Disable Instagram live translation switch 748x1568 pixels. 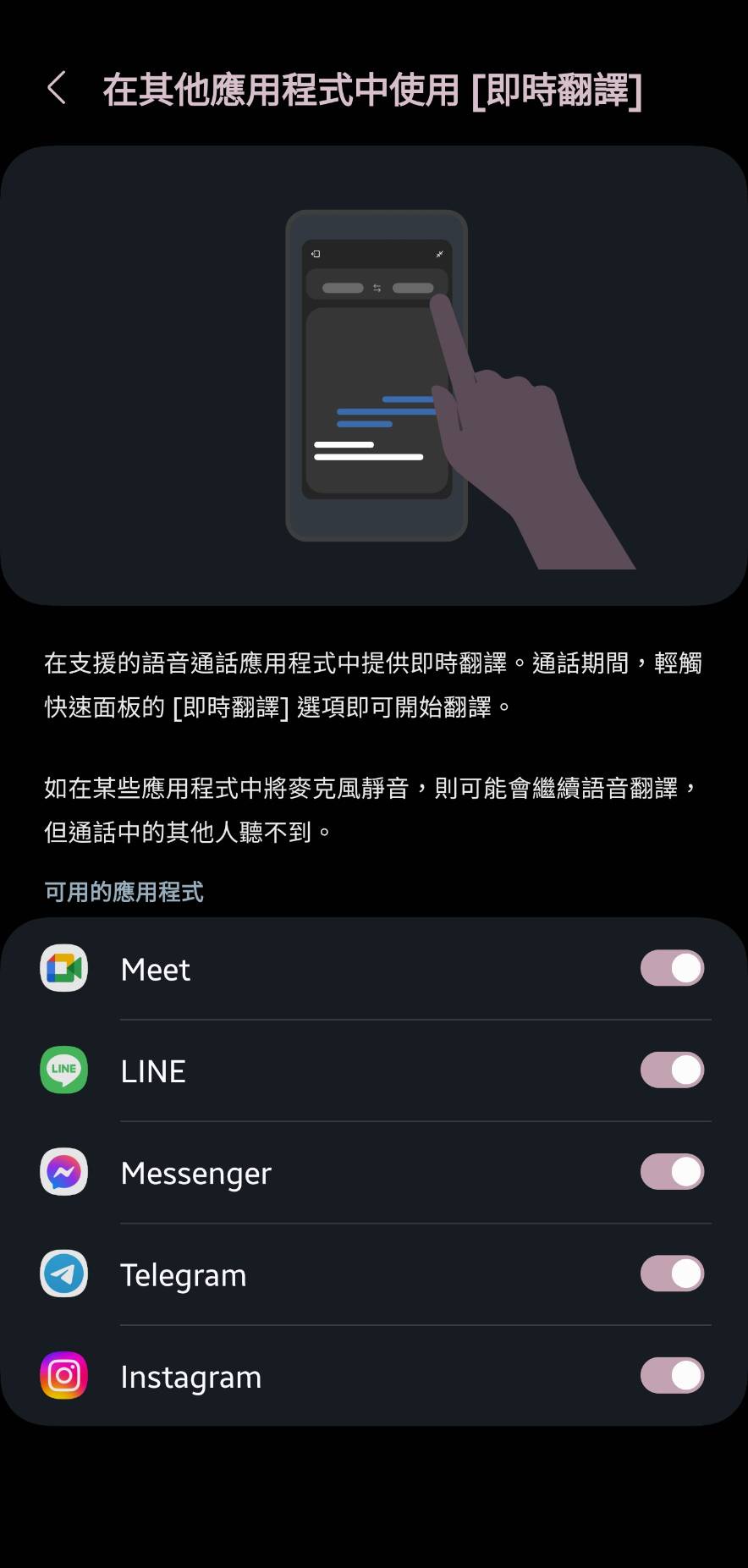672,1376
